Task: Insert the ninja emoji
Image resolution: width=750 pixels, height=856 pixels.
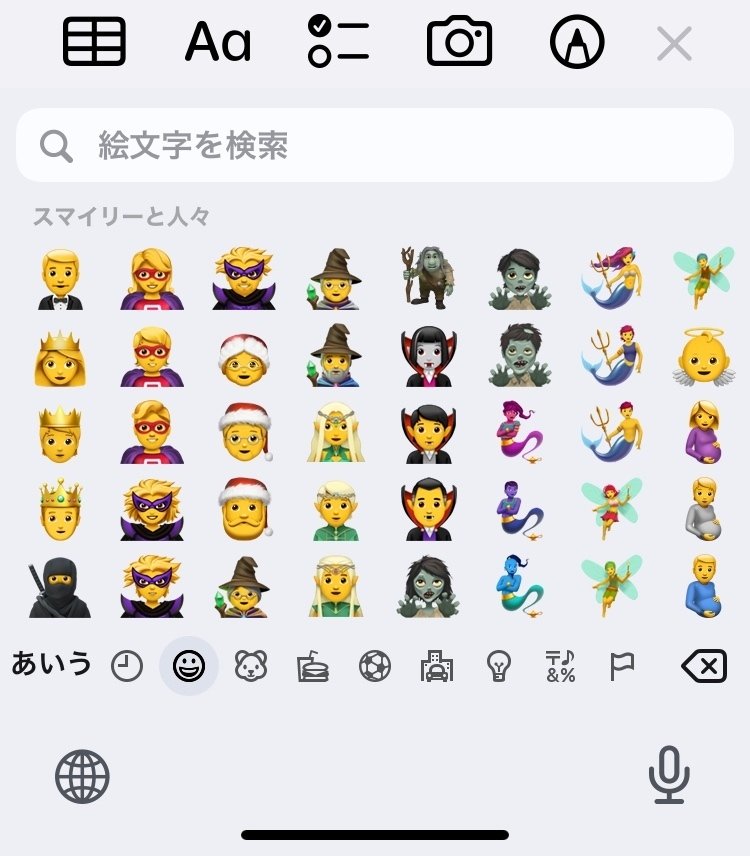Action: tap(60, 588)
